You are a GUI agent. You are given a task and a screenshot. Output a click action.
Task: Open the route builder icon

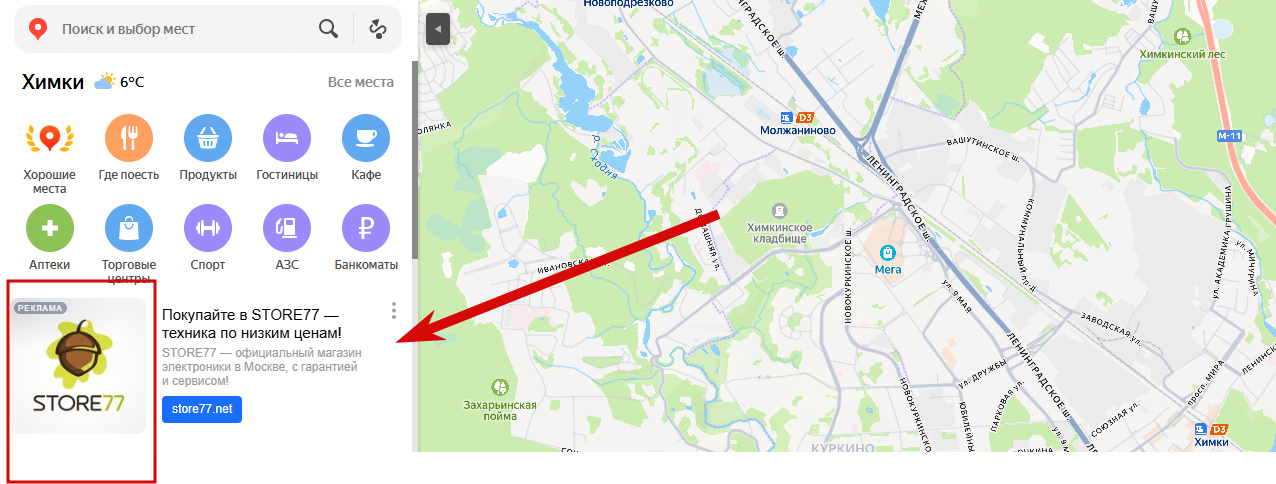[378, 29]
